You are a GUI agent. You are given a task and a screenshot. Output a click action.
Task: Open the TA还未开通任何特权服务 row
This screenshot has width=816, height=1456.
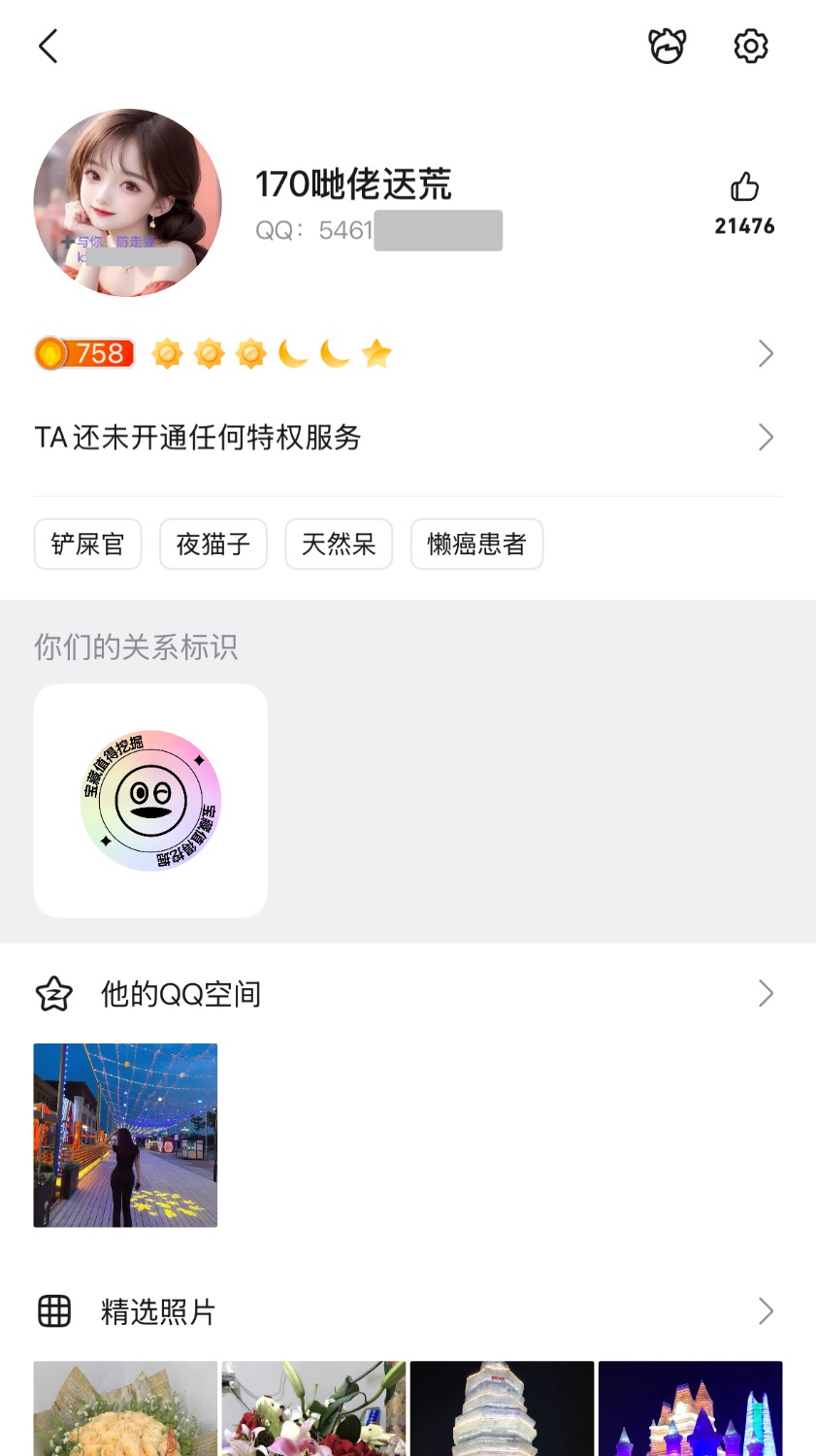pyautogui.click(x=408, y=438)
